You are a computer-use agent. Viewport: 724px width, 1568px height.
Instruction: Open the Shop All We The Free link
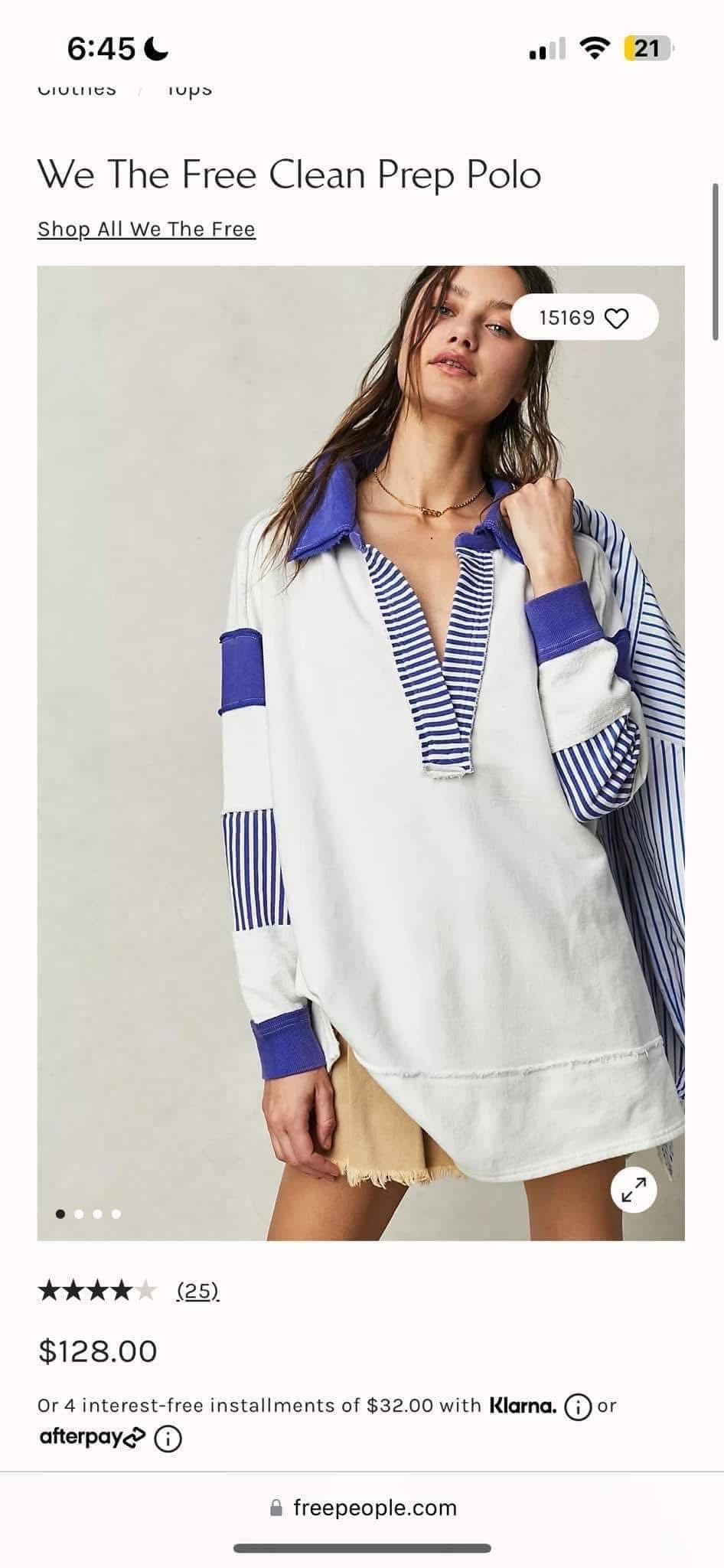pos(145,228)
